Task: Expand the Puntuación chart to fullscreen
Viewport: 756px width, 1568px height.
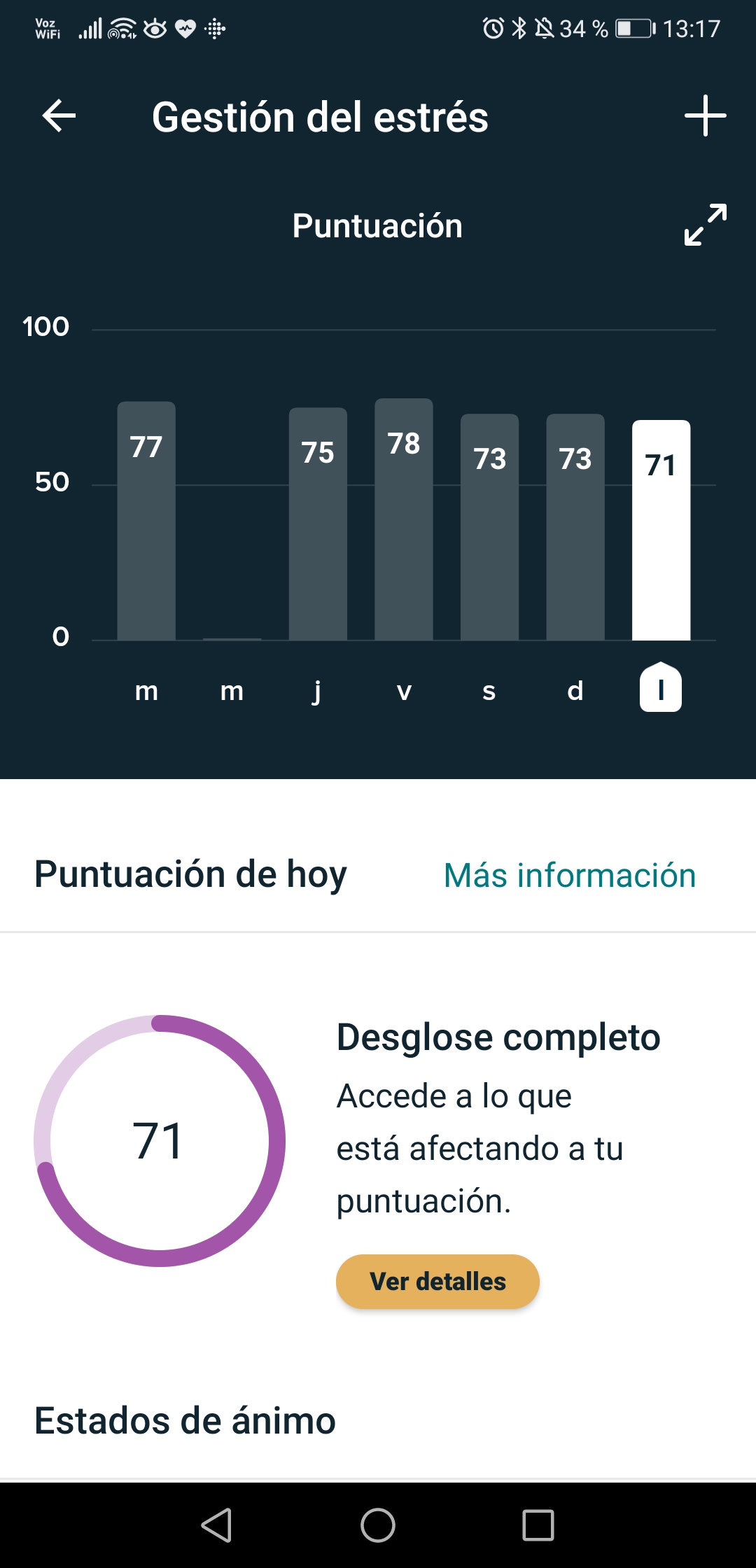Action: pyautogui.click(x=705, y=225)
